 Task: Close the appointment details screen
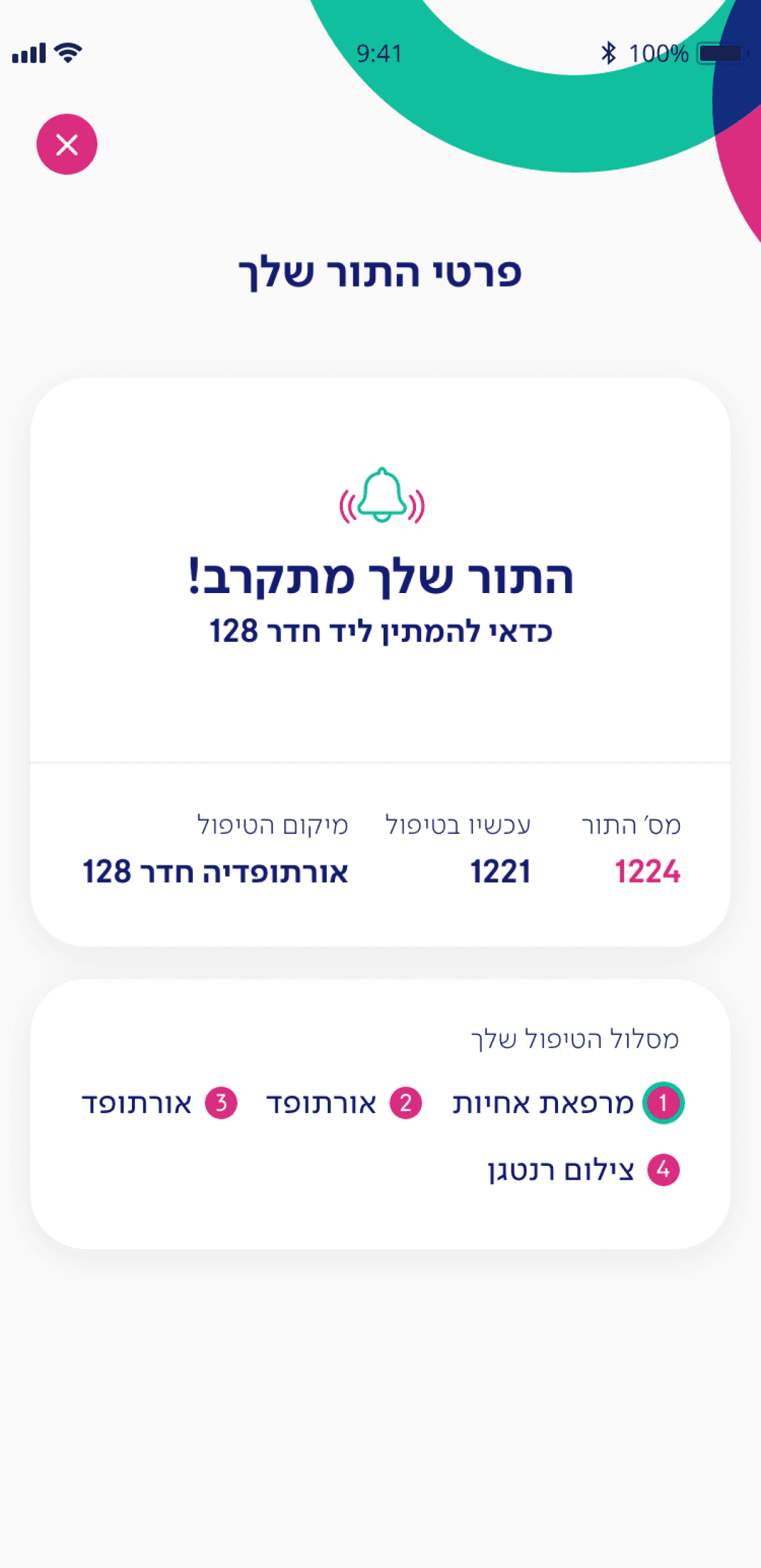coord(67,145)
